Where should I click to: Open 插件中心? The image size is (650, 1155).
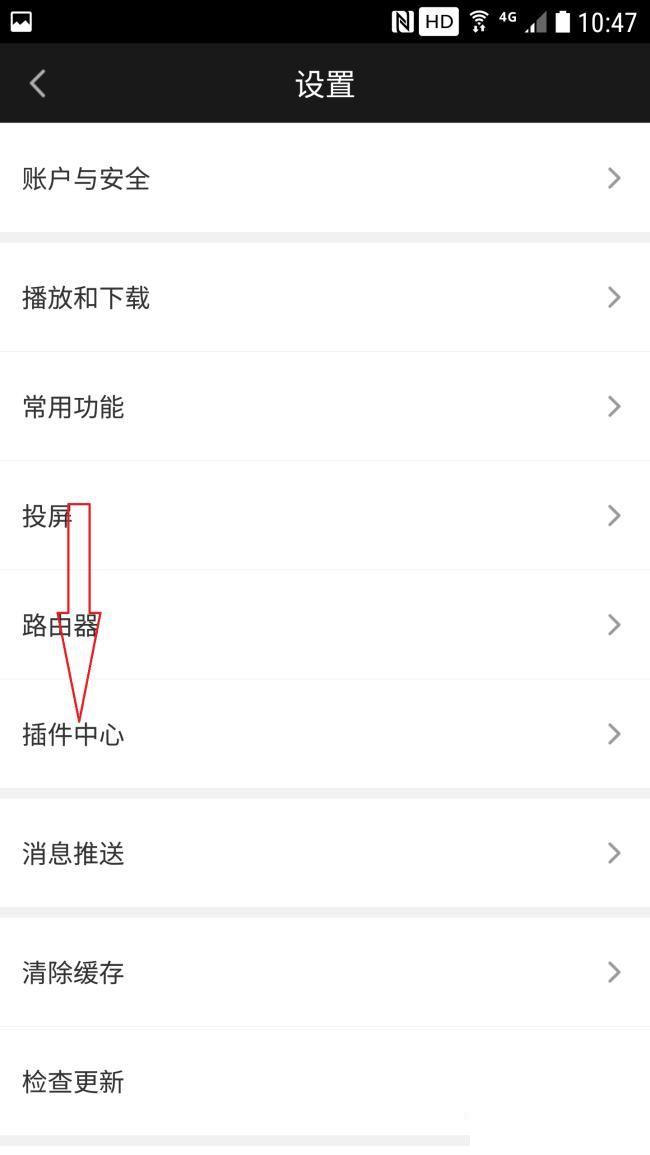coord(324,734)
